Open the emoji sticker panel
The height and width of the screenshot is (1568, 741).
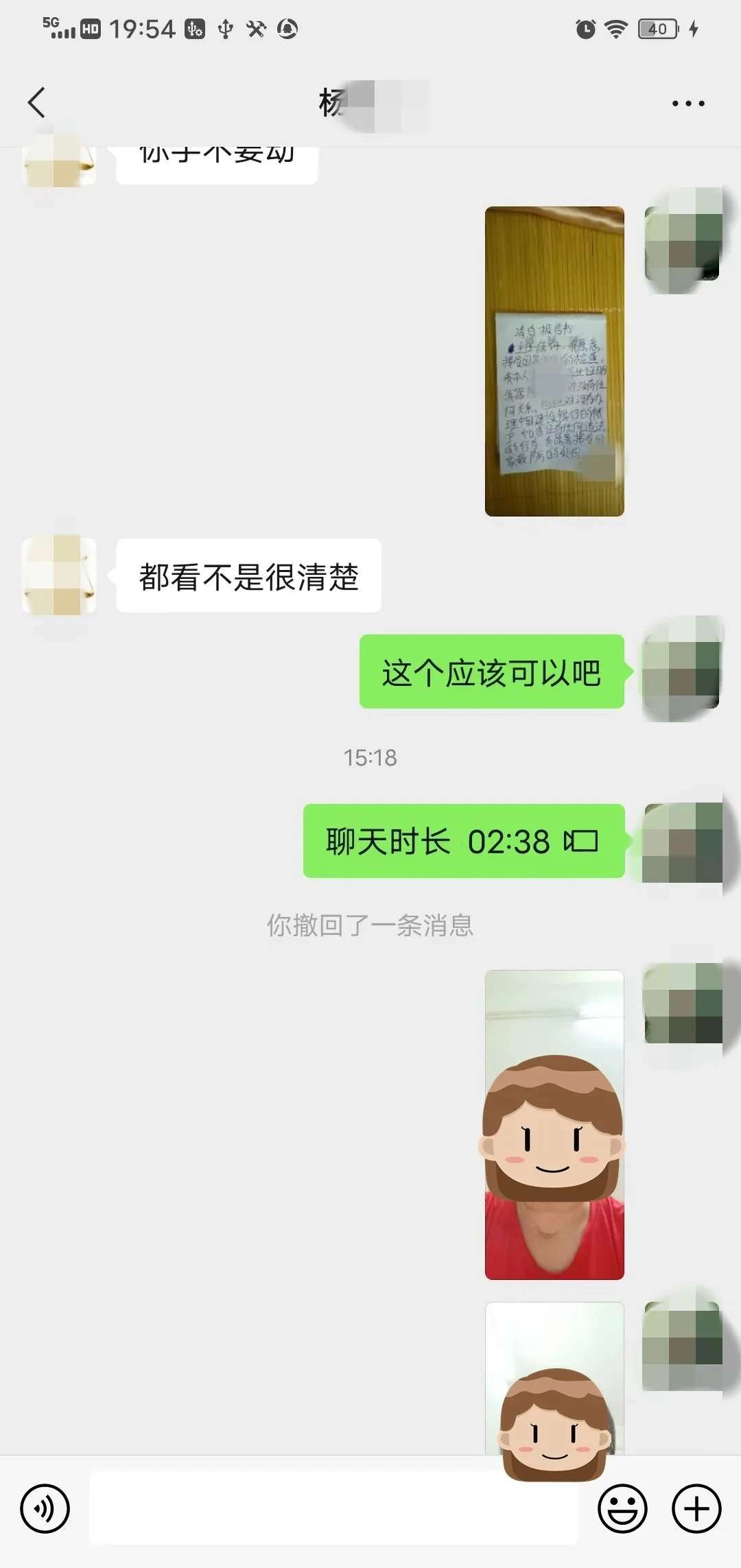[x=622, y=1508]
